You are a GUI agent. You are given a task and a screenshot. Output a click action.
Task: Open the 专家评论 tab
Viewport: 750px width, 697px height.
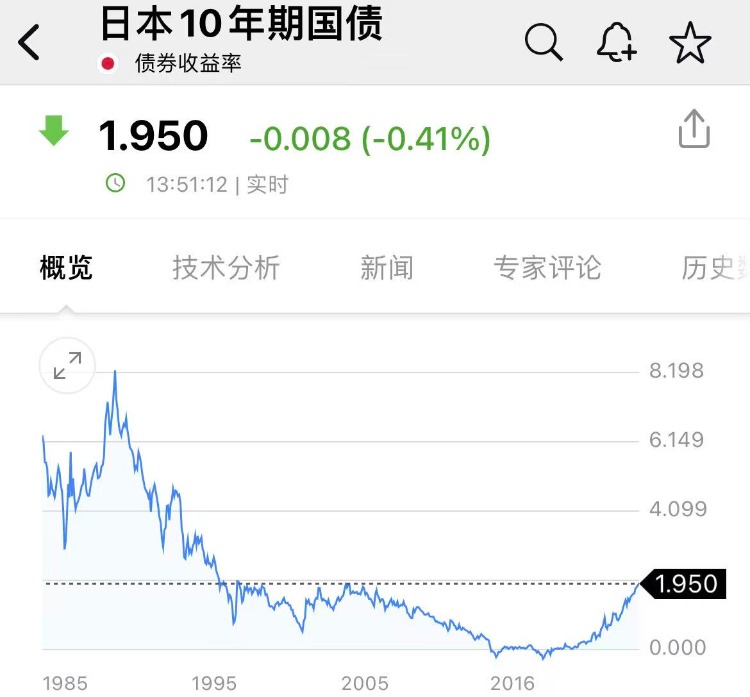point(547,268)
